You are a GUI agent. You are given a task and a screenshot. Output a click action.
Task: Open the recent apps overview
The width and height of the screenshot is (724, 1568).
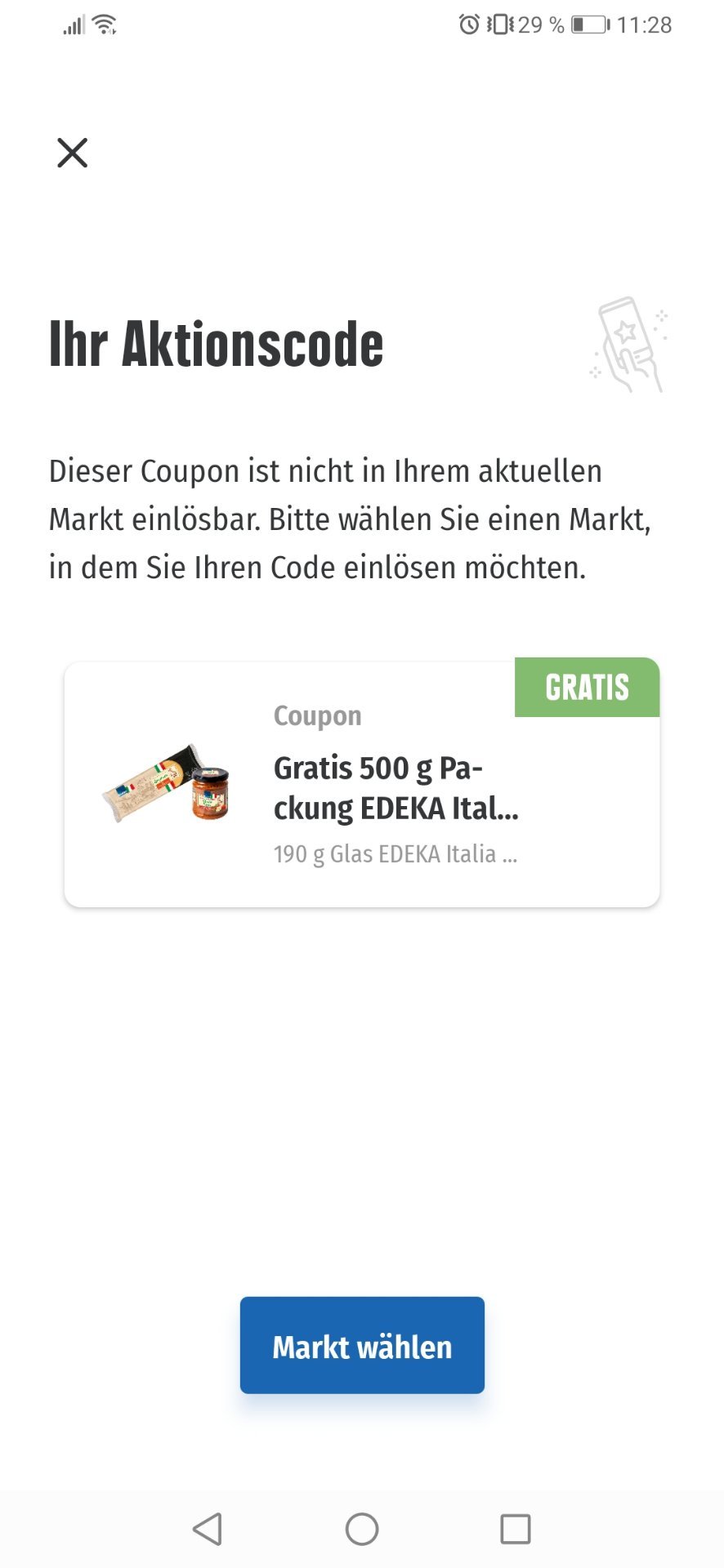pyautogui.click(x=515, y=1529)
